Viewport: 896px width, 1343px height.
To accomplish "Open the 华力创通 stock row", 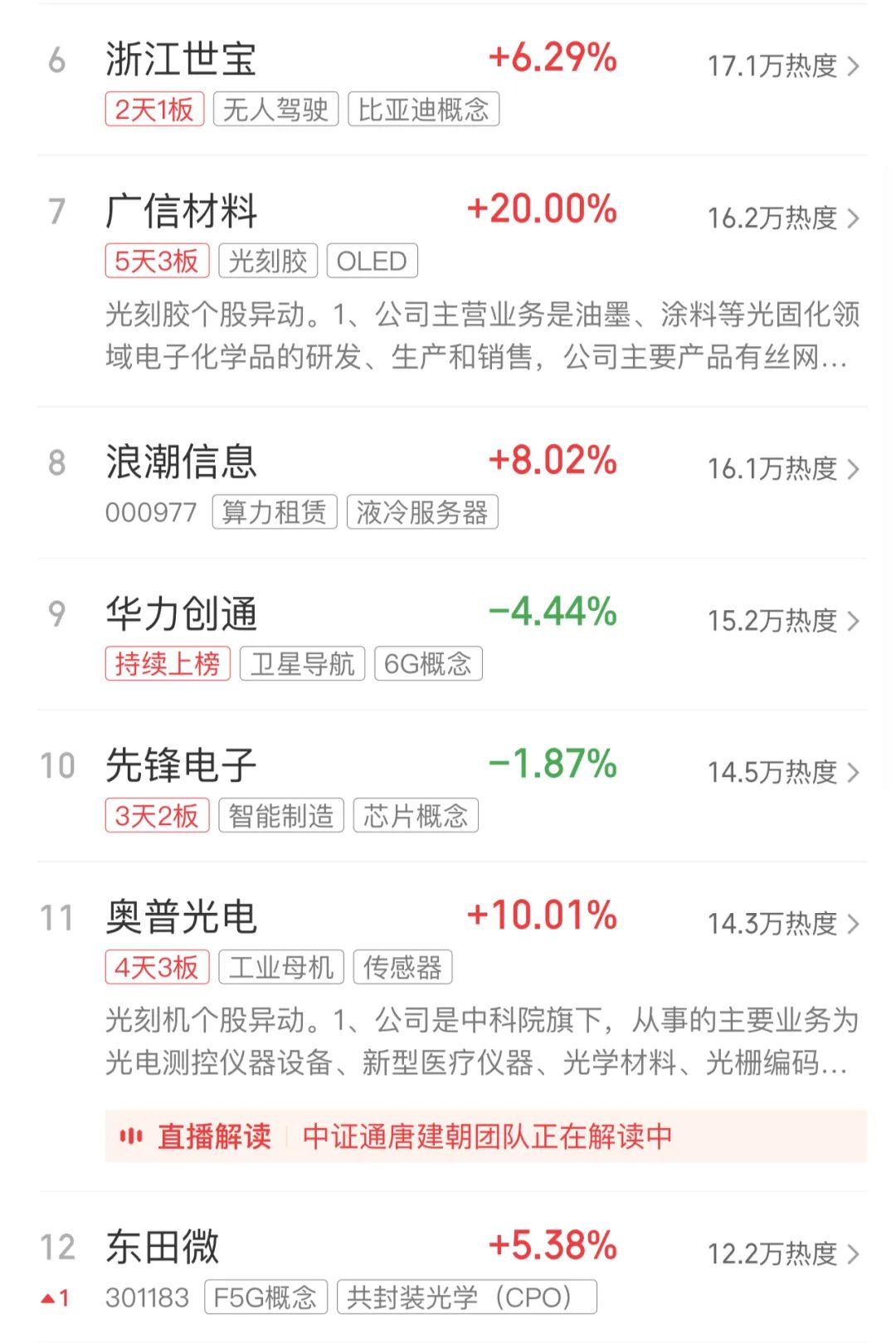I will coord(181,613).
